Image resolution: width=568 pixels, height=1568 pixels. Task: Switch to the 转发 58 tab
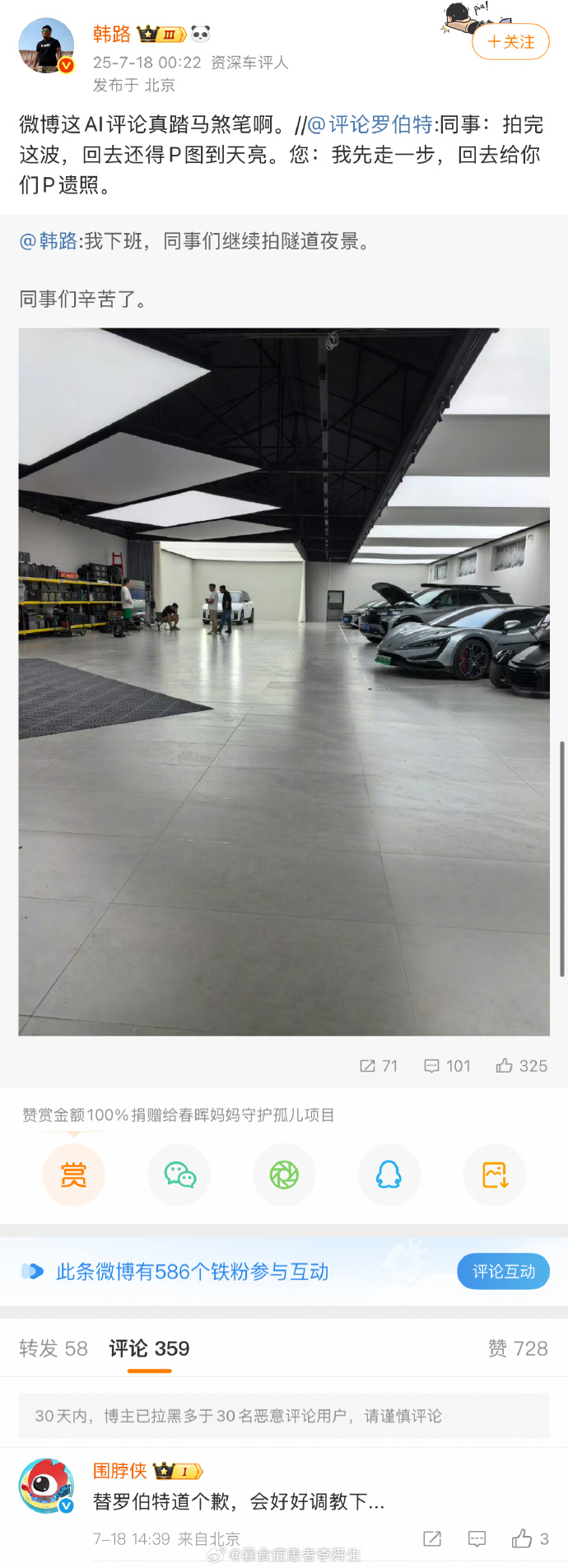[53, 1348]
